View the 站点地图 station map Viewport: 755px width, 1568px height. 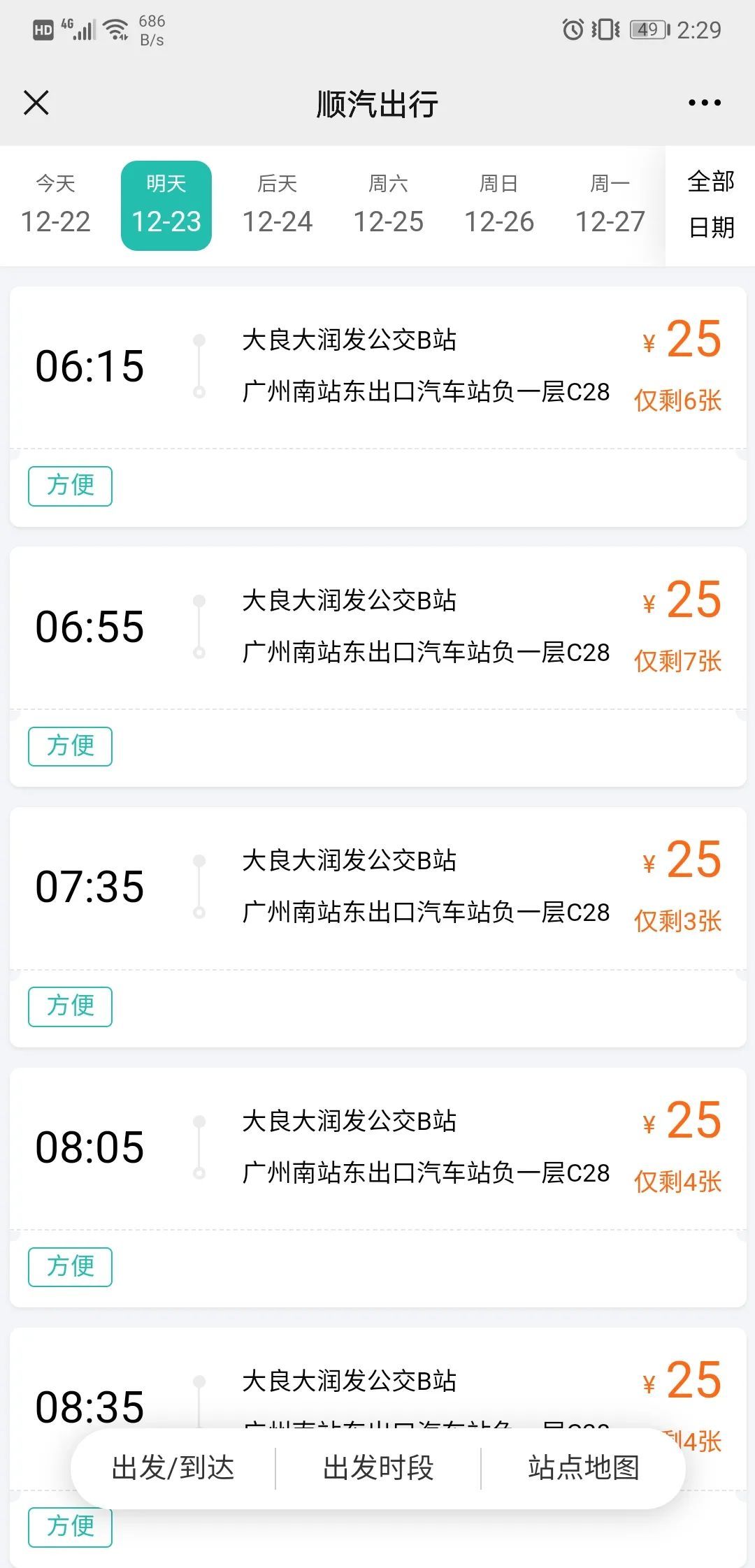click(584, 1468)
